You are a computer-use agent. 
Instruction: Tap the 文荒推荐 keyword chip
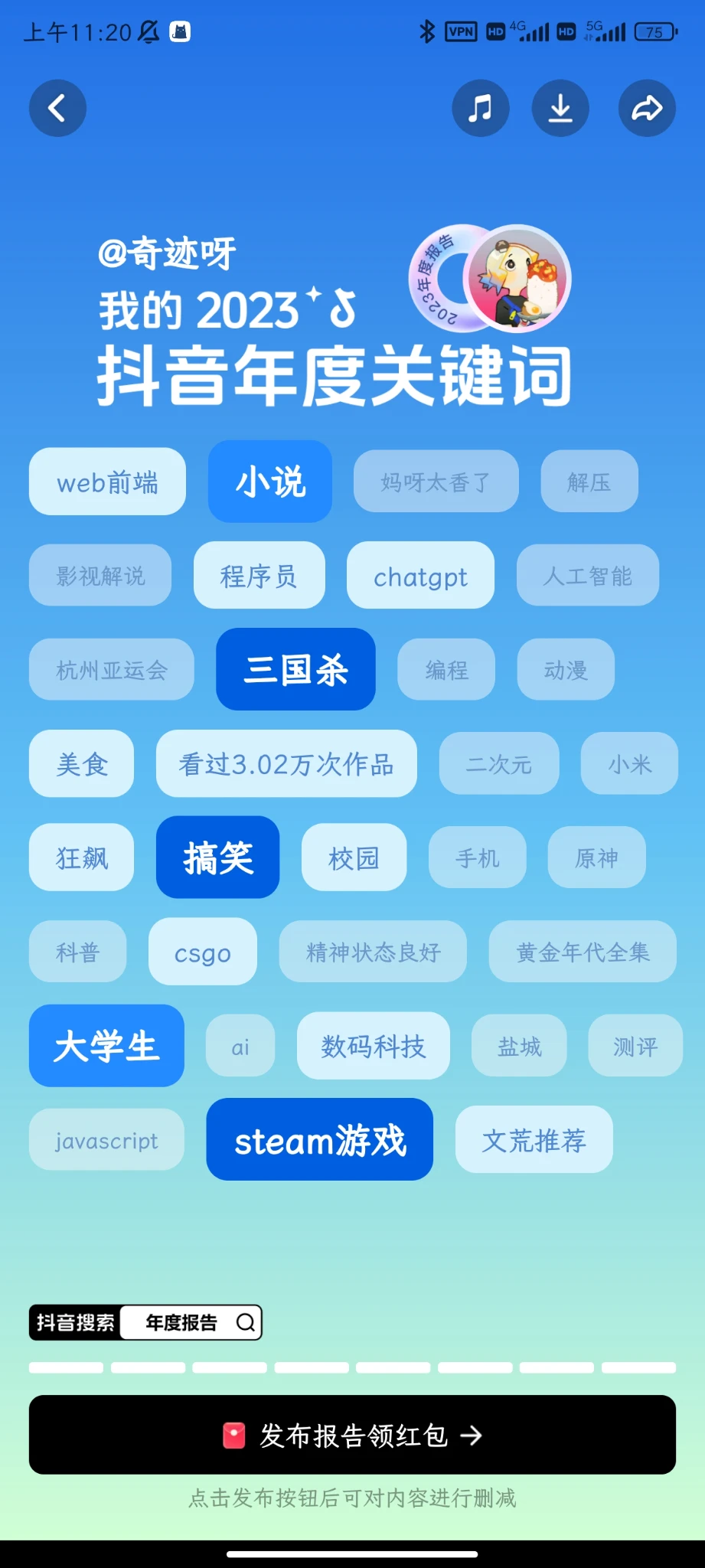534,1140
